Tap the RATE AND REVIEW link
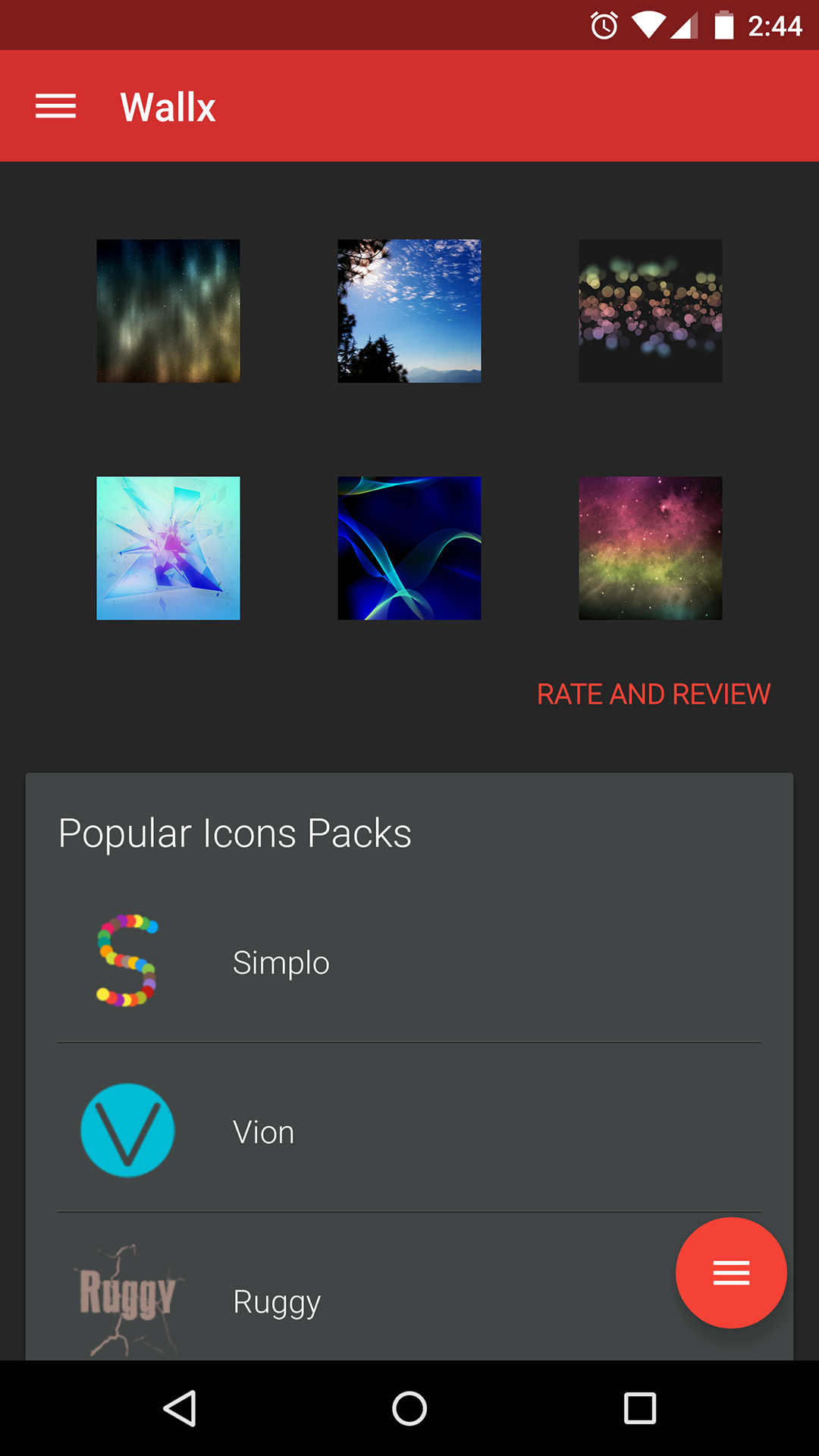 point(653,694)
